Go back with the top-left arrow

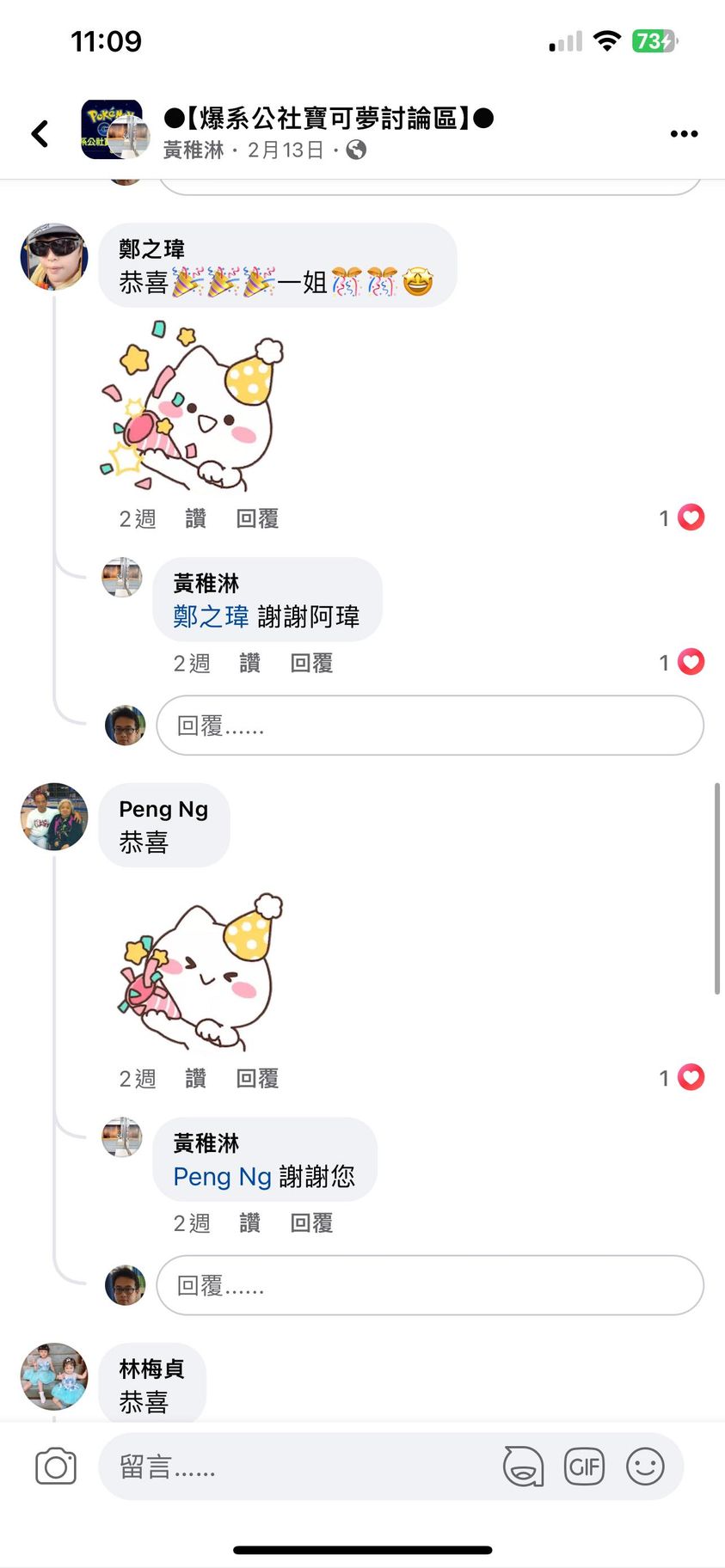(40, 133)
